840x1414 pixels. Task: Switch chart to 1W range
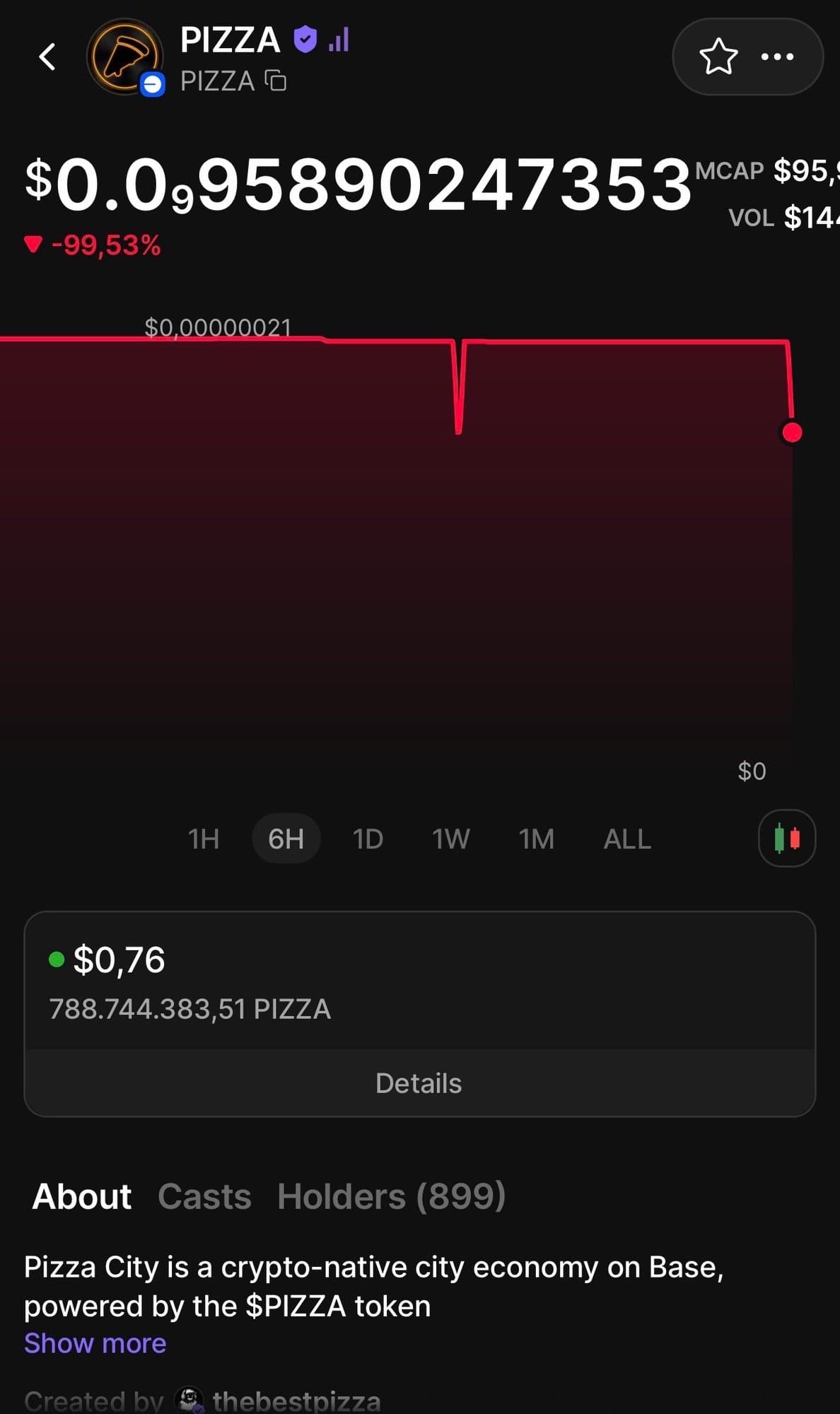pyautogui.click(x=450, y=839)
